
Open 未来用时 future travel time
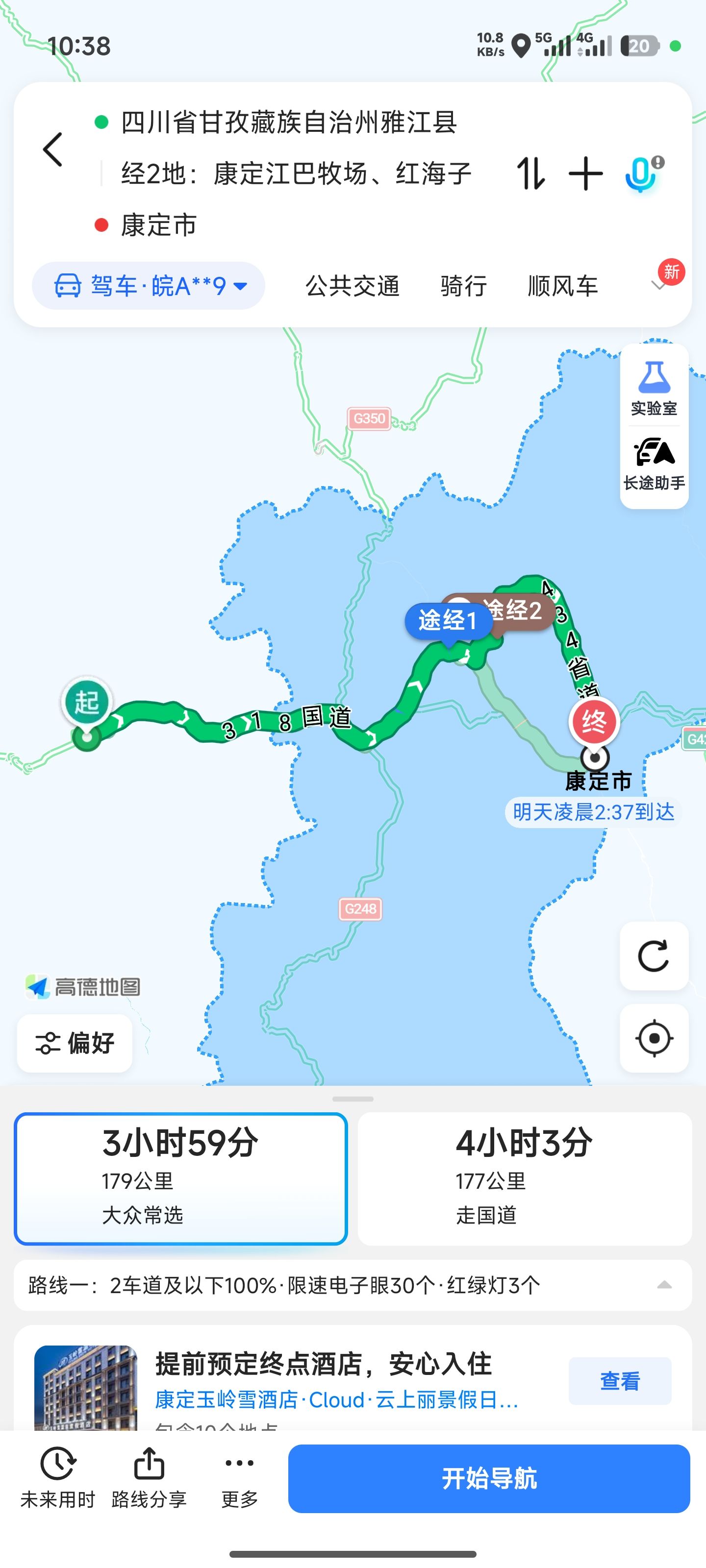coord(58,1477)
